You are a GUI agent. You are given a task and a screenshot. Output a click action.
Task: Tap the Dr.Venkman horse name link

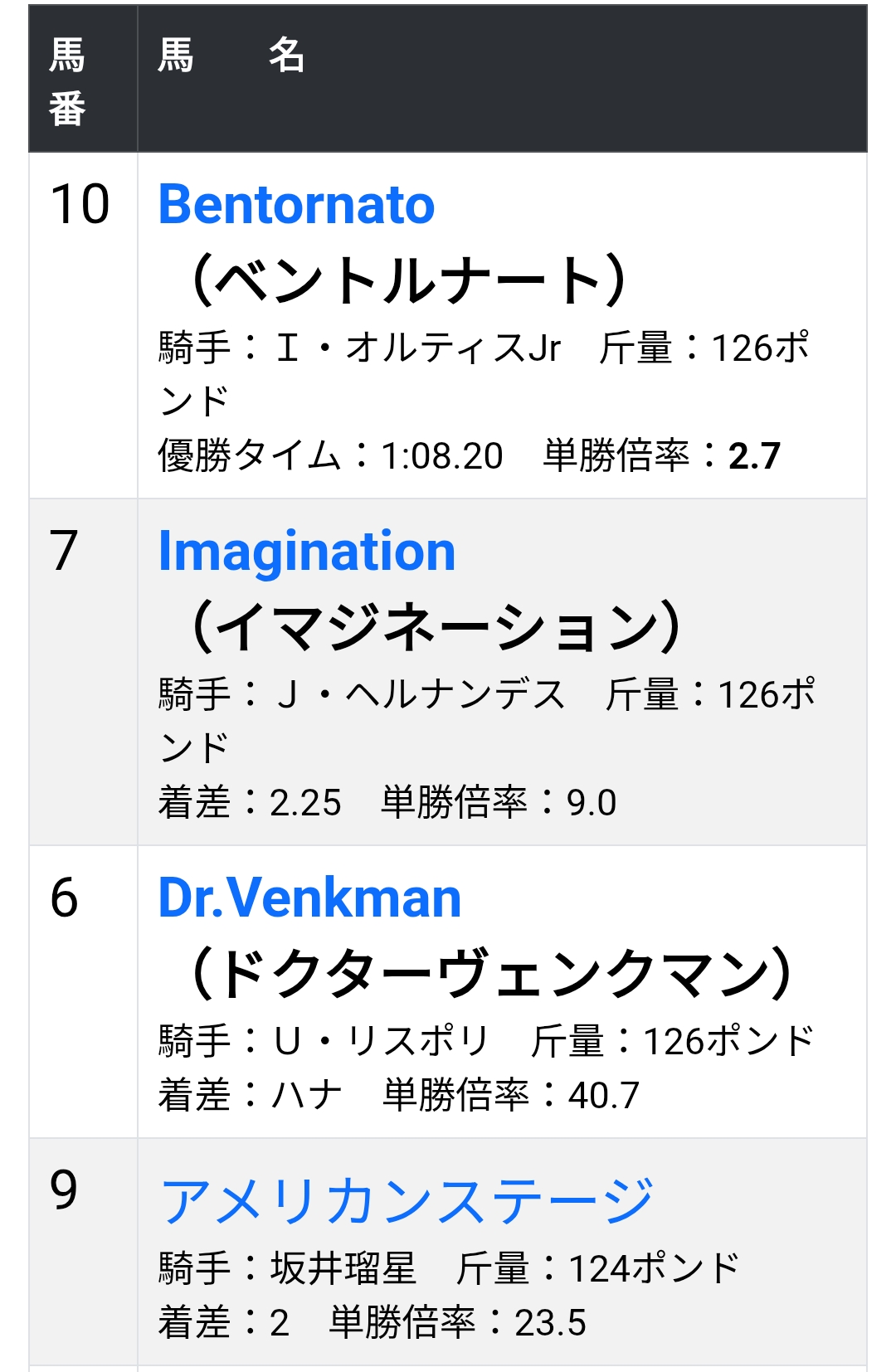click(x=309, y=898)
